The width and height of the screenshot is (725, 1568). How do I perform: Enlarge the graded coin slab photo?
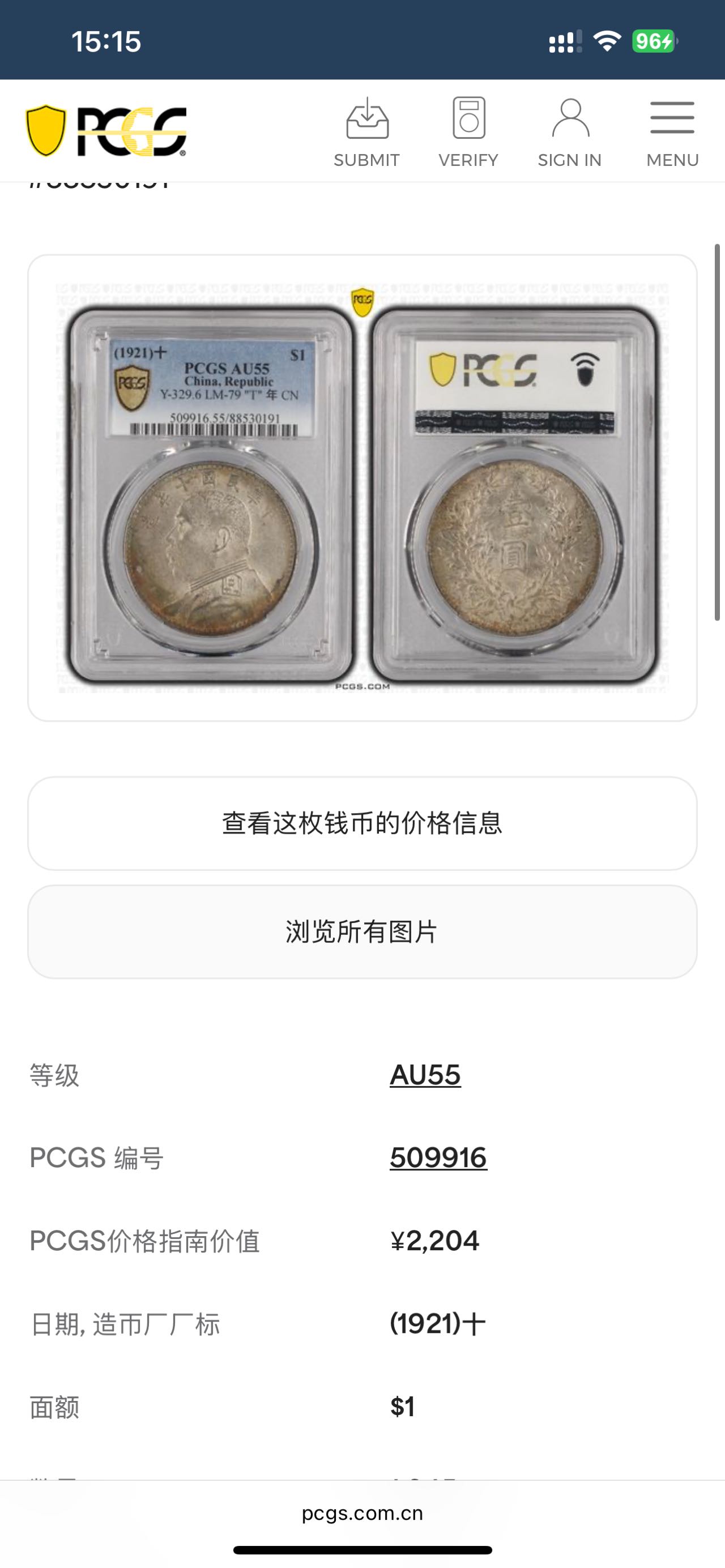pyautogui.click(x=362, y=488)
